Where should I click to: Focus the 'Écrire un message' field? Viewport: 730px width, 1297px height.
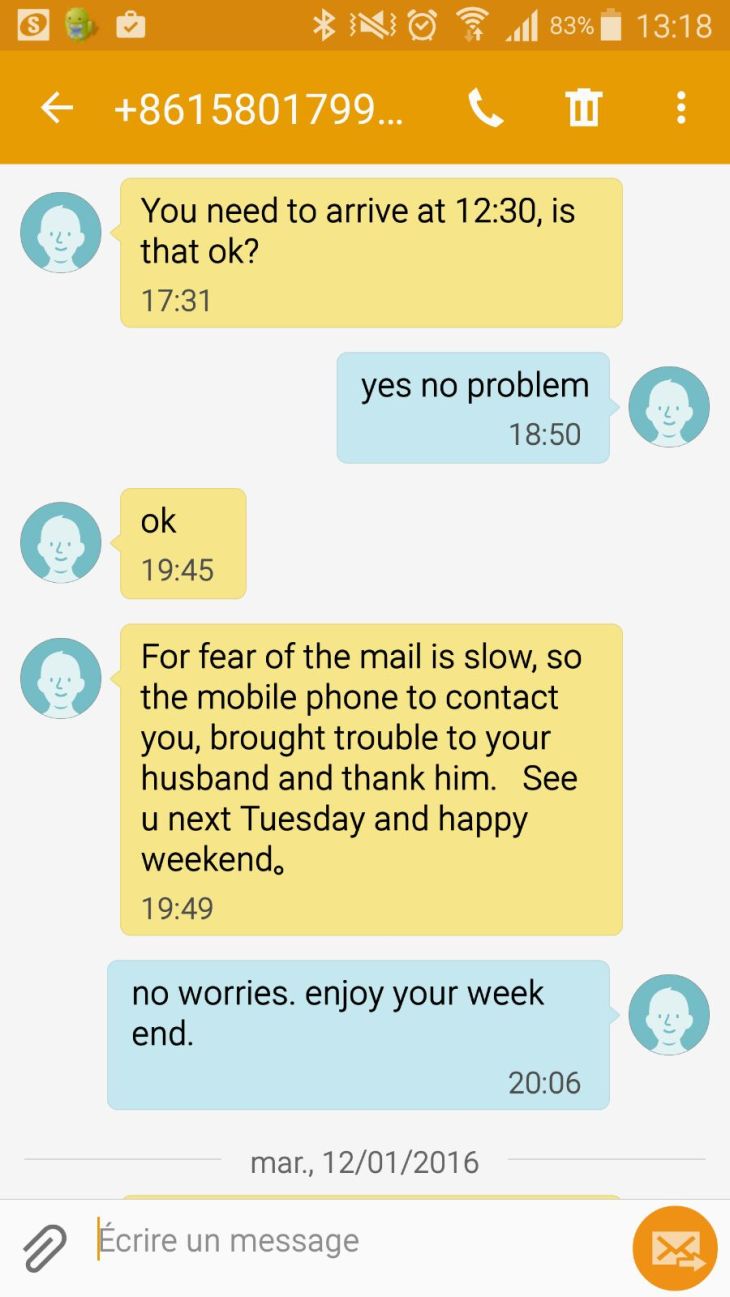350,1241
